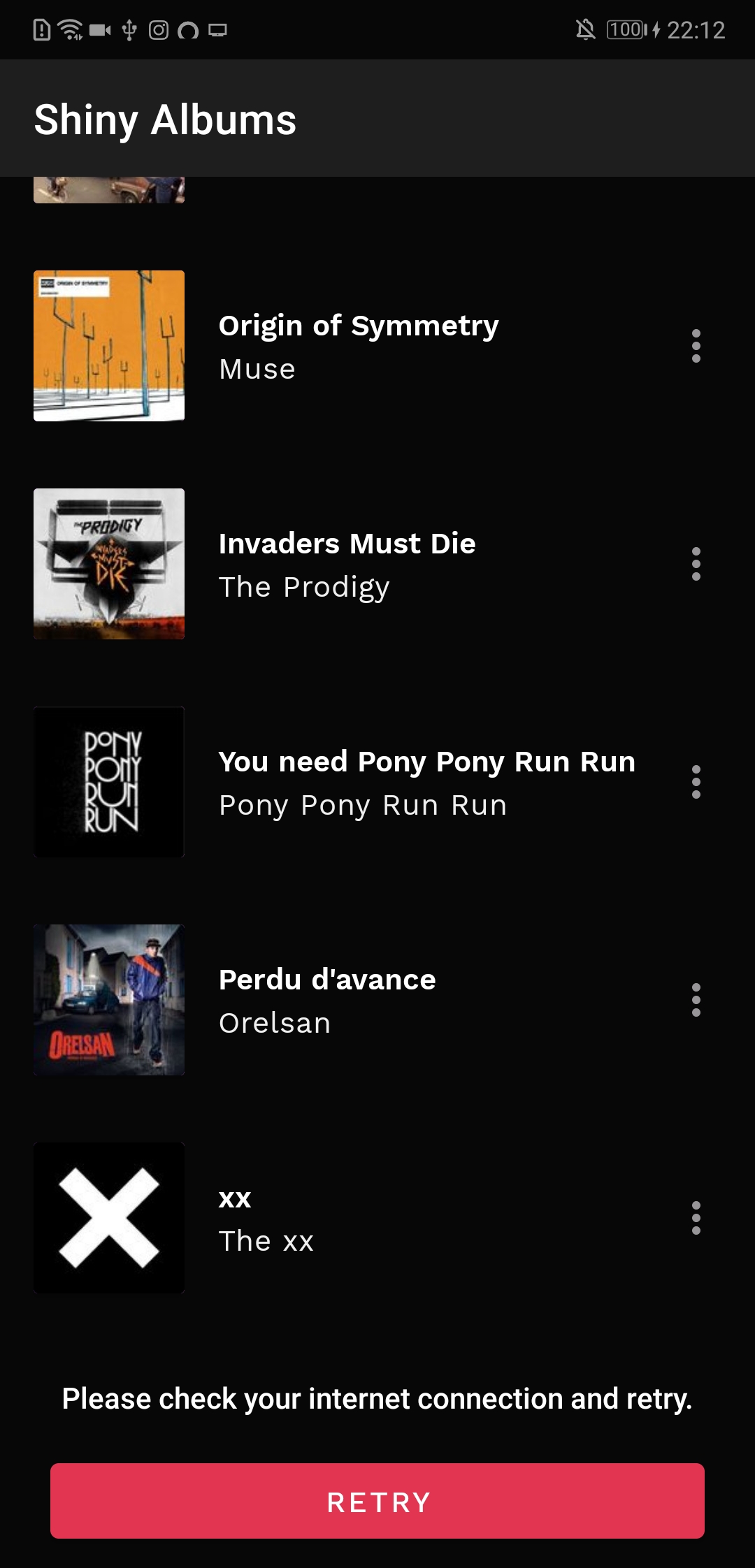Open options for Origin of Symmetry

tap(696, 346)
